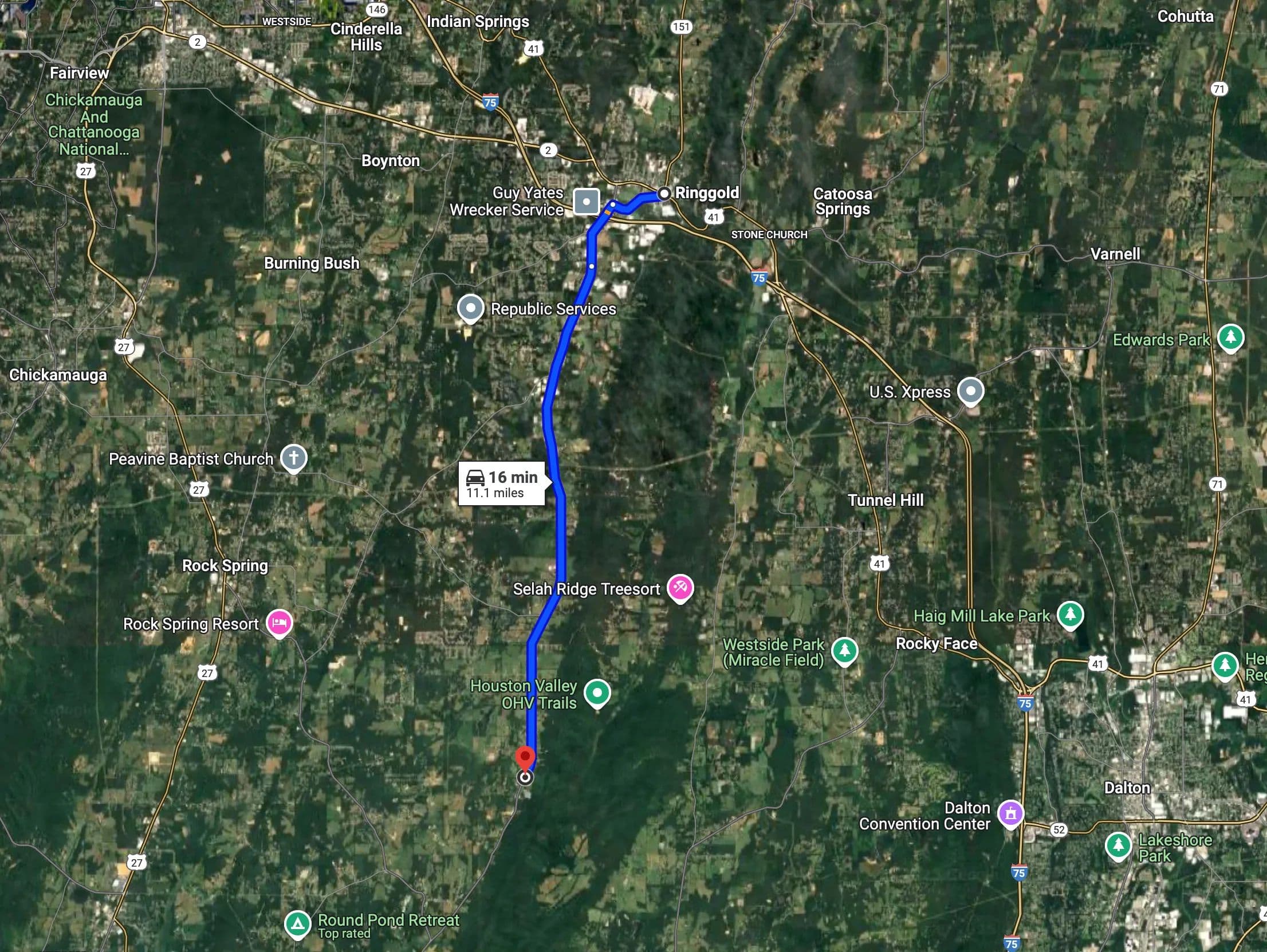1267x952 pixels.
Task: Select the Guy Yates Wrecker Service marker
Action: point(586,202)
